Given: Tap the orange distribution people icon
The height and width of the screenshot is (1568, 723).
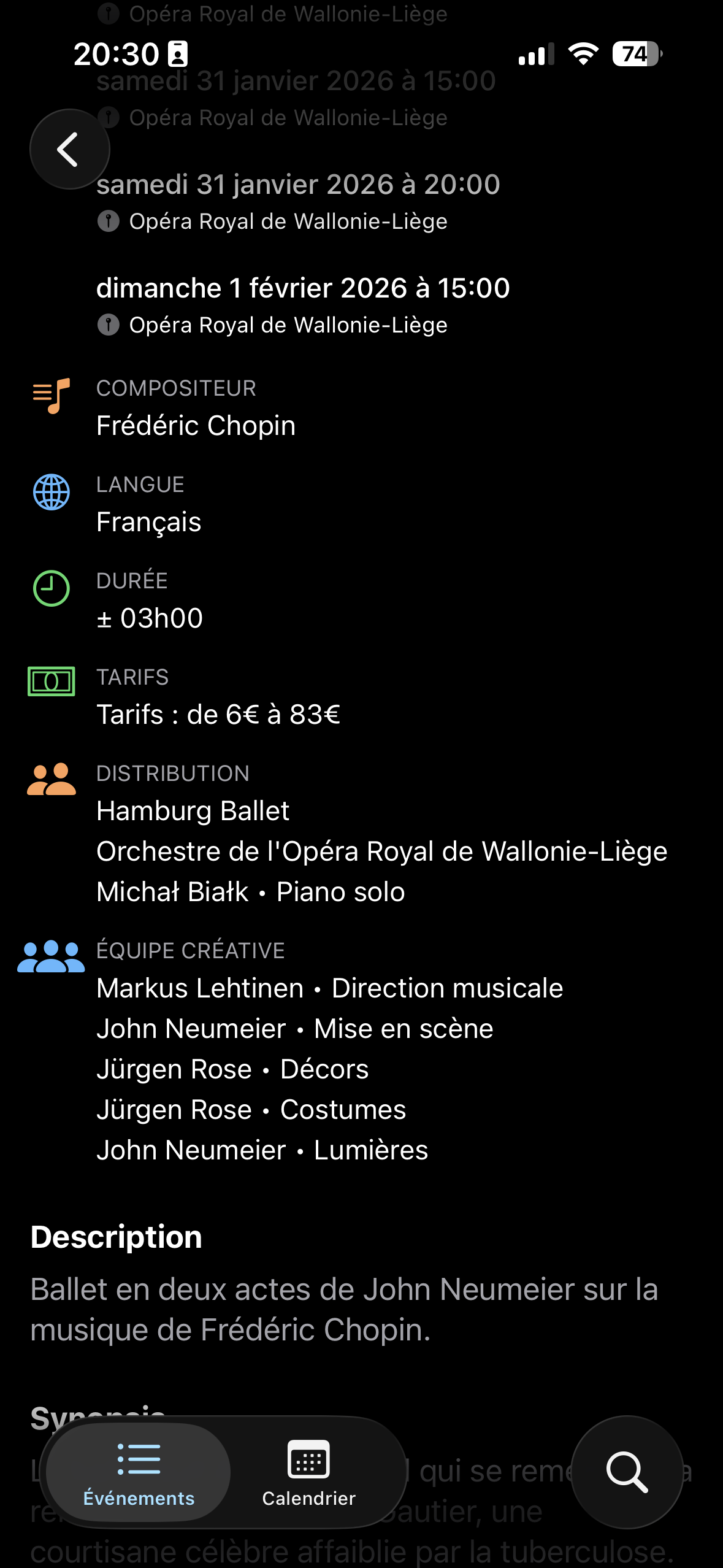Looking at the screenshot, I should [x=52, y=780].
